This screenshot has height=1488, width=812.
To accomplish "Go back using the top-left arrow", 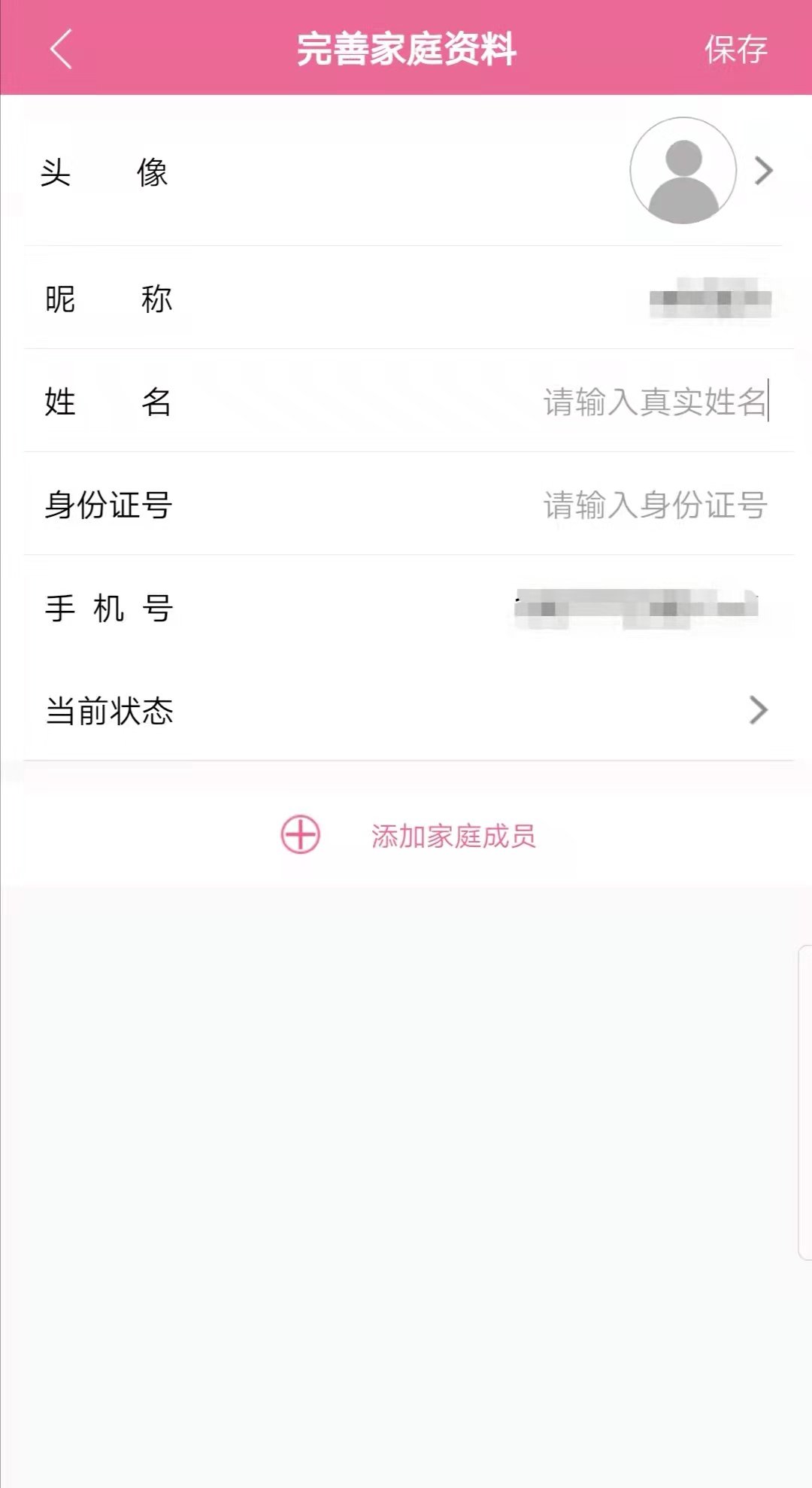I will point(62,50).
